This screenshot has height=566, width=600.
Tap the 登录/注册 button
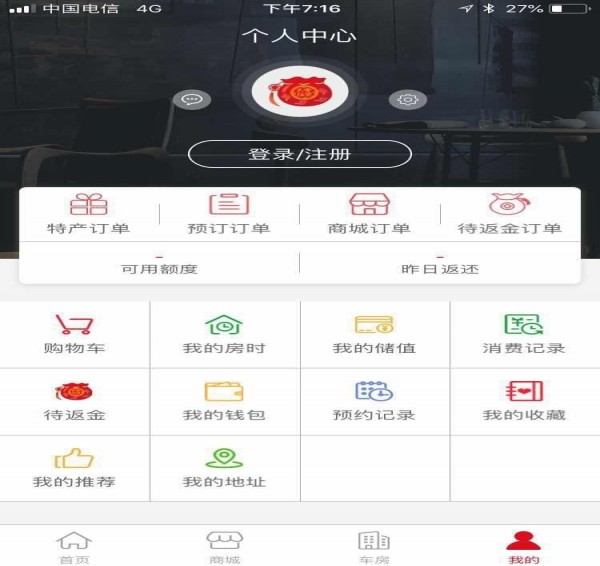[x=300, y=155]
